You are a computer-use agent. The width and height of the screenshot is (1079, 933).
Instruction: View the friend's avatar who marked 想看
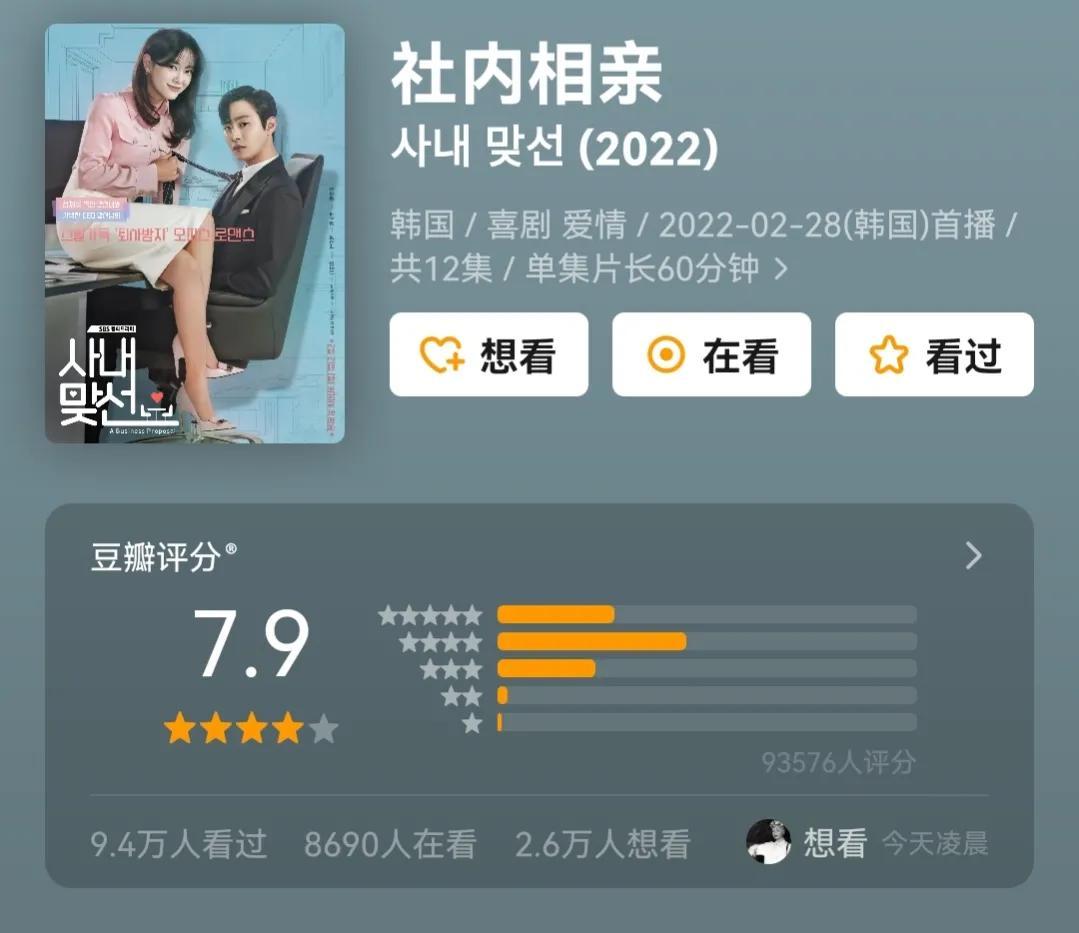tap(769, 842)
